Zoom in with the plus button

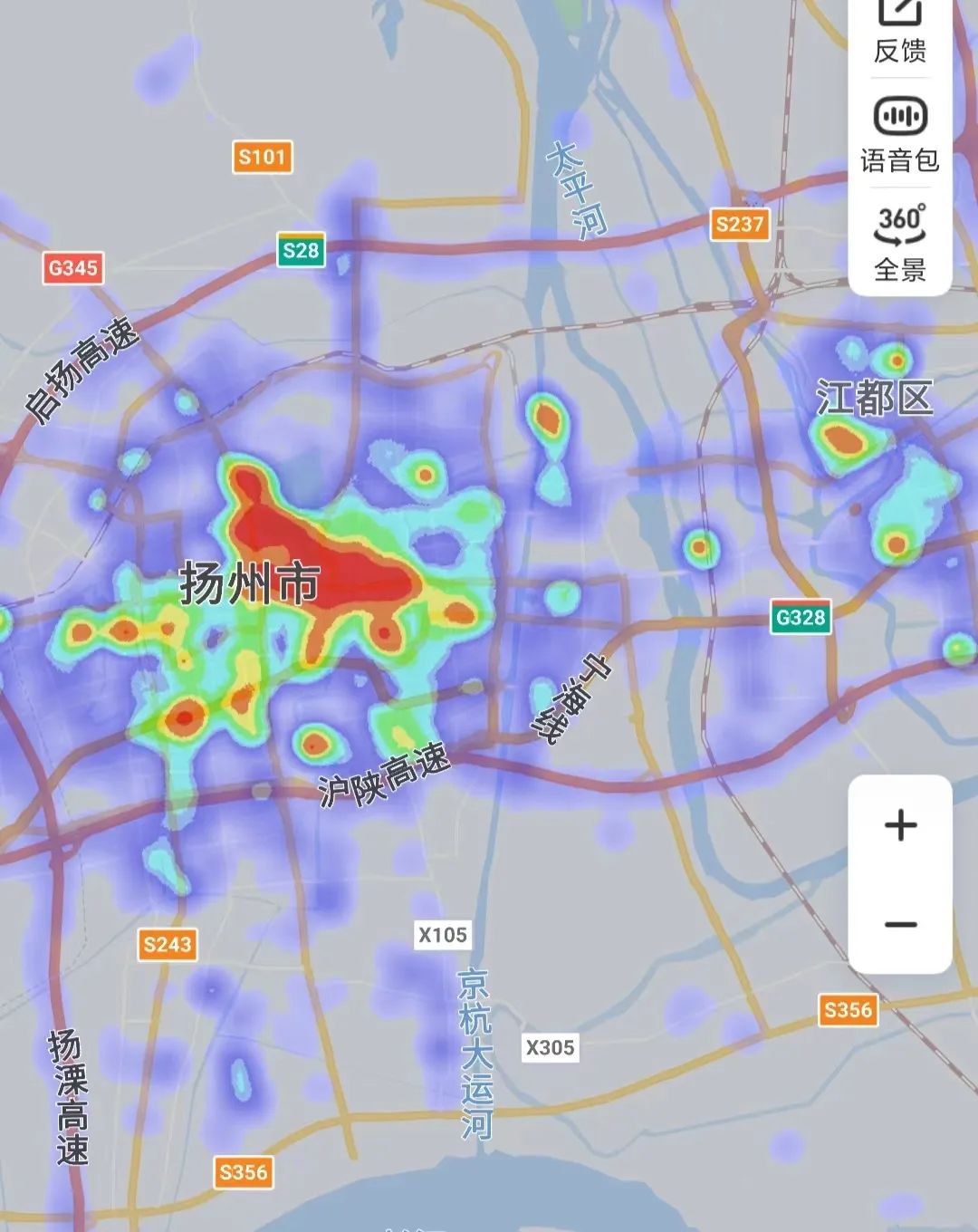[900, 825]
